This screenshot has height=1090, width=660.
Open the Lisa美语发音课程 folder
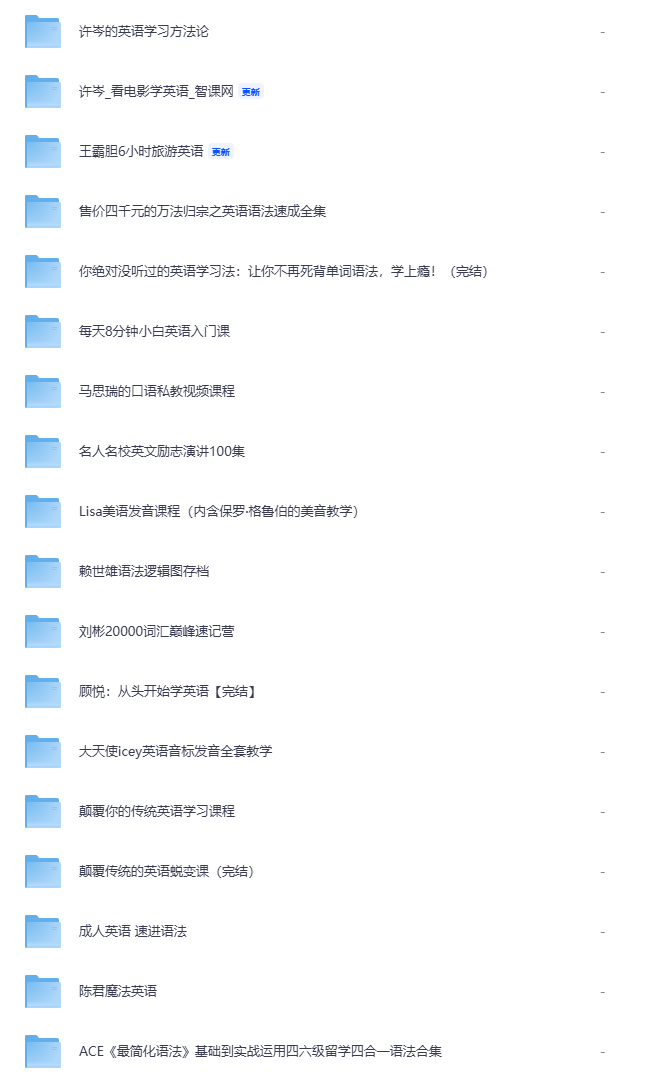pos(218,512)
